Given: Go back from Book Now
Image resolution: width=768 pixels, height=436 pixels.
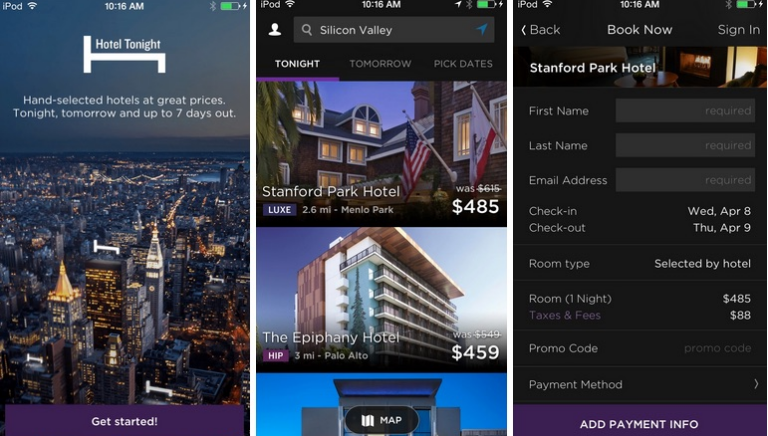Looking at the screenshot, I should (x=541, y=30).
